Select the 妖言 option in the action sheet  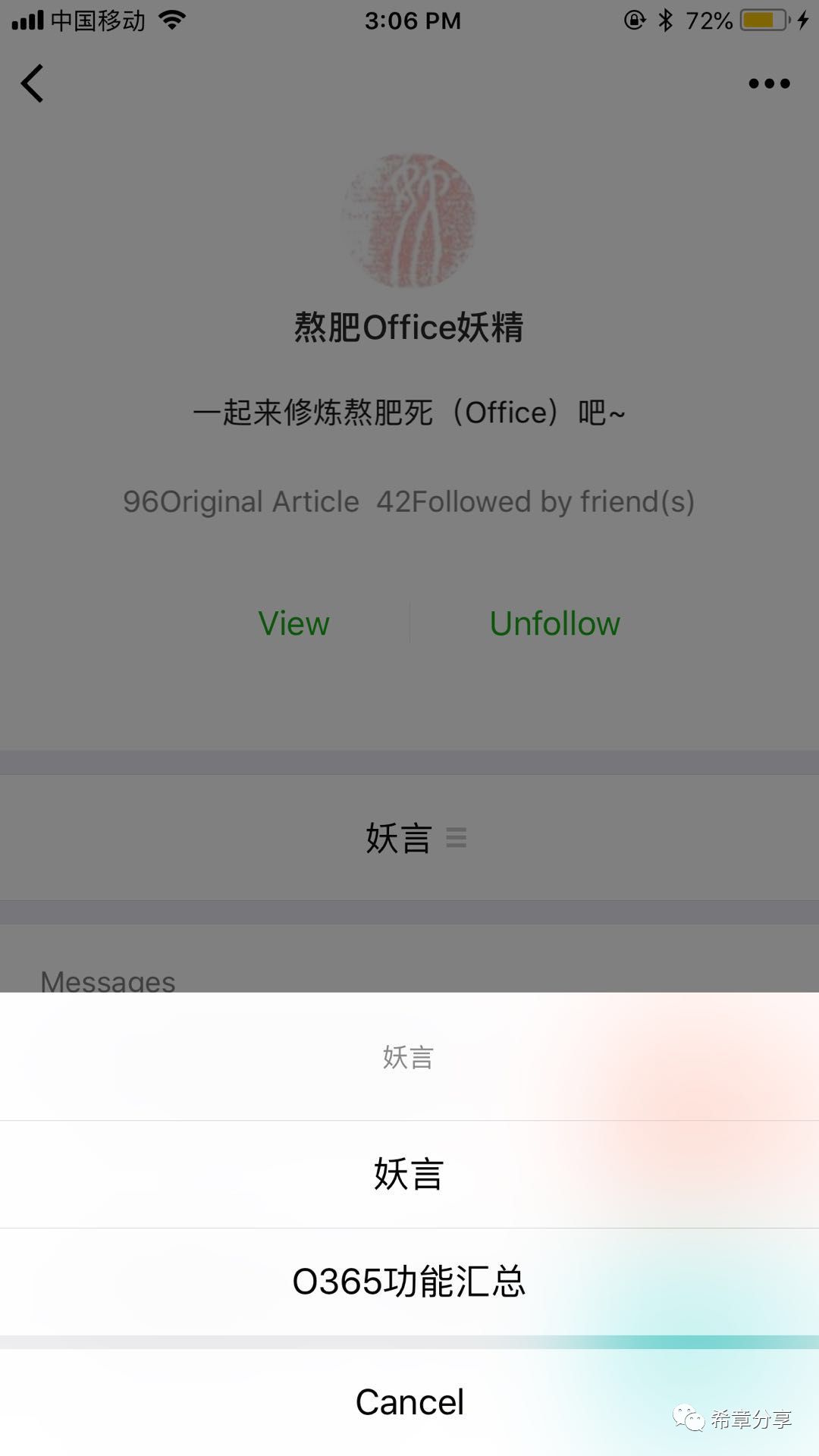tap(409, 1174)
